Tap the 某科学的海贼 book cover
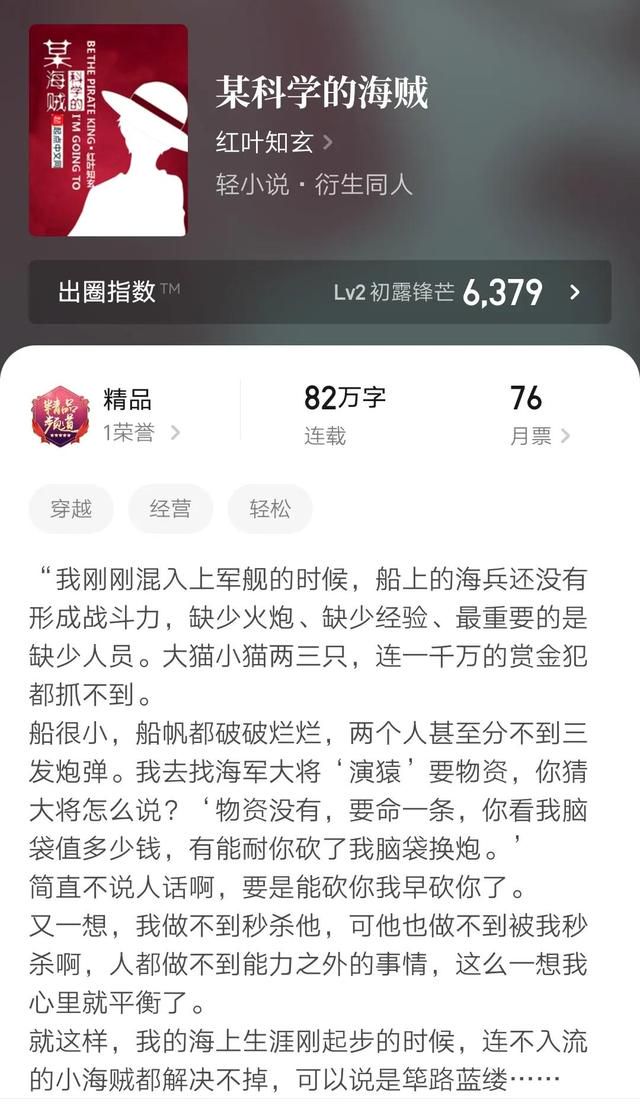This screenshot has width=640, height=1109. [x=108, y=130]
